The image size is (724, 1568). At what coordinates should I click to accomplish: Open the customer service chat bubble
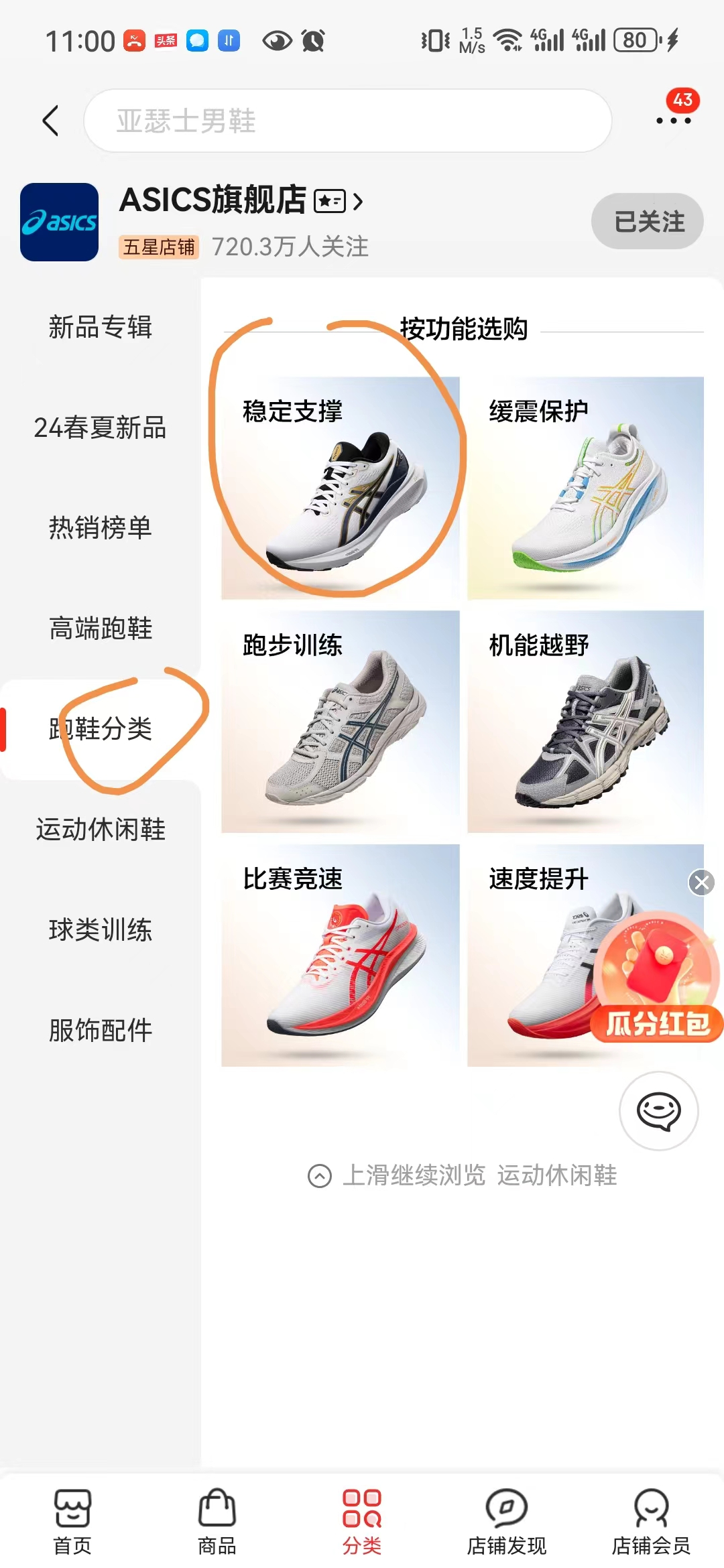658,1111
